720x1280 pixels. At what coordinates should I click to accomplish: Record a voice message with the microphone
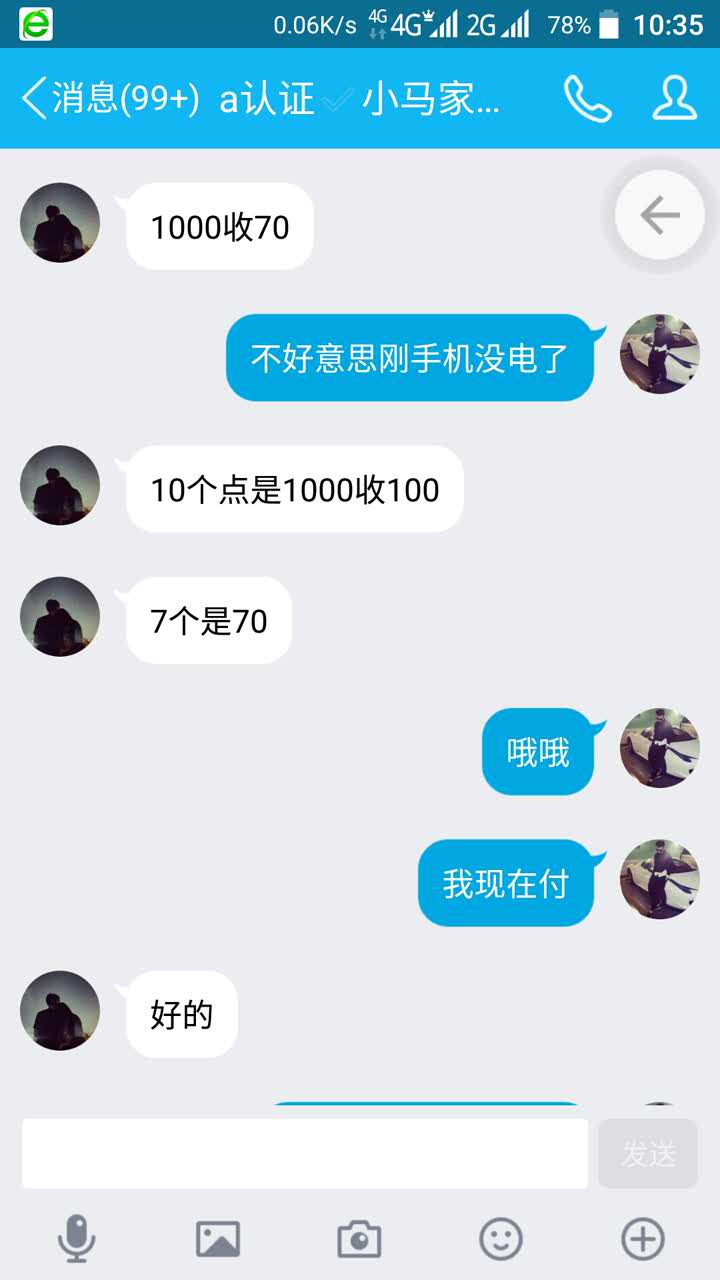[76, 1239]
